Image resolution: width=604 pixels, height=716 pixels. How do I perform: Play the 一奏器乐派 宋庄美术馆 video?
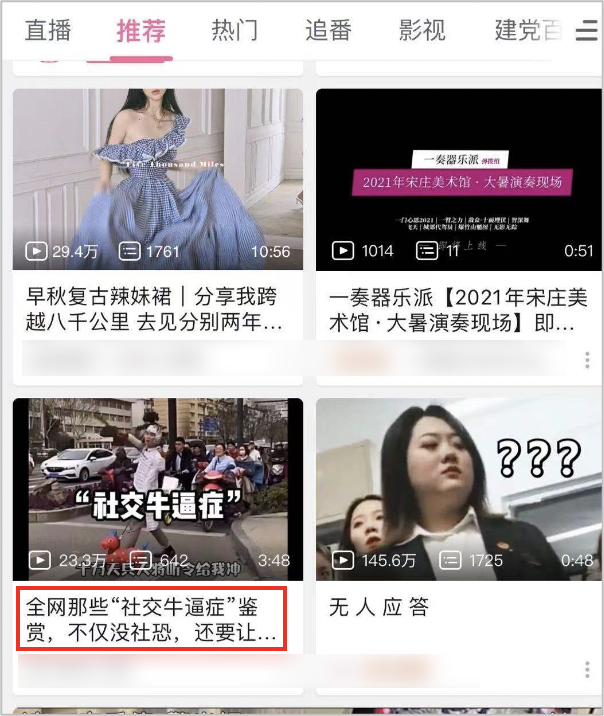[459, 180]
